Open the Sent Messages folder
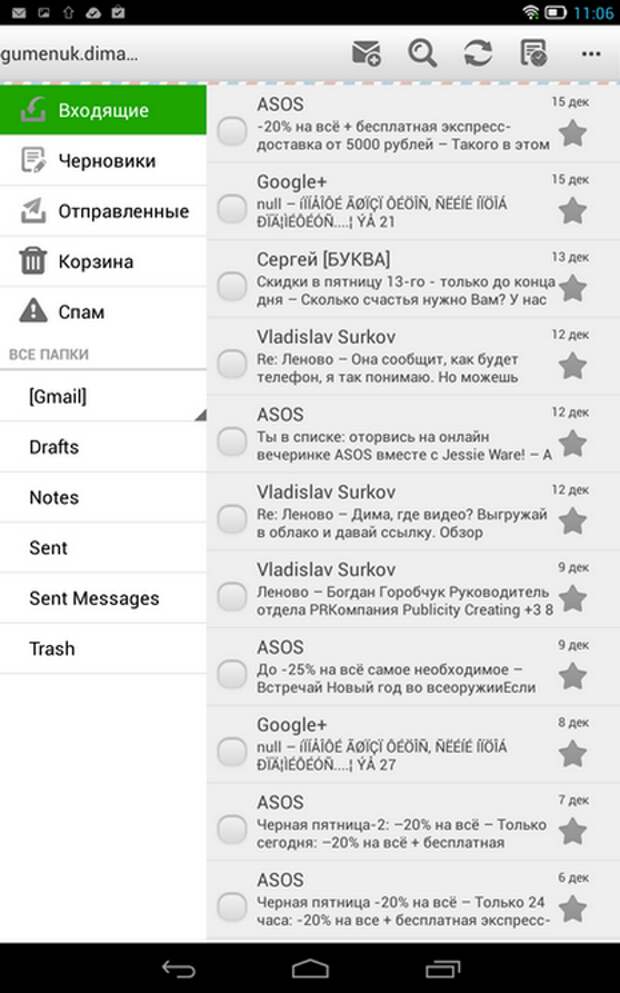620x993 pixels. [x=103, y=598]
